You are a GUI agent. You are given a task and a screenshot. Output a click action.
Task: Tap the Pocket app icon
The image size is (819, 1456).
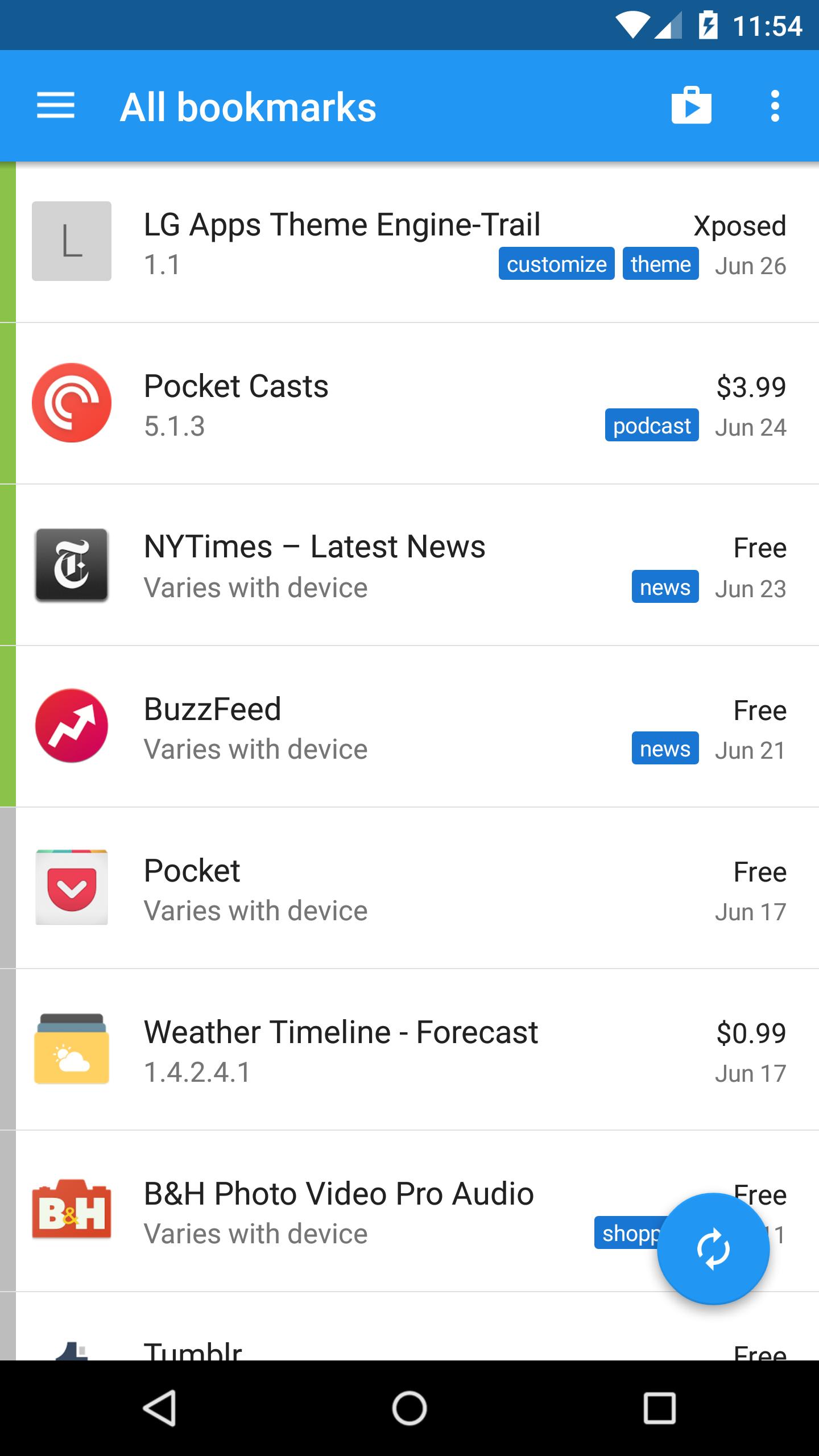(71, 887)
